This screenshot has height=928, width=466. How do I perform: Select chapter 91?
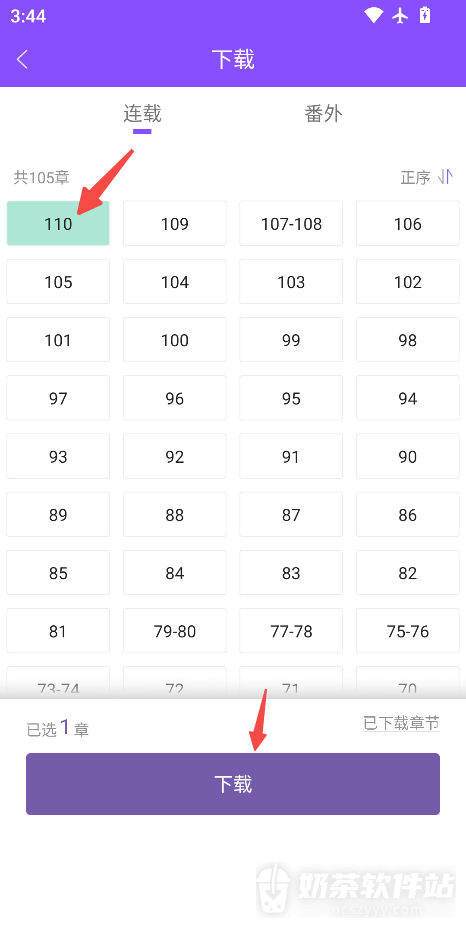tap(291, 456)
